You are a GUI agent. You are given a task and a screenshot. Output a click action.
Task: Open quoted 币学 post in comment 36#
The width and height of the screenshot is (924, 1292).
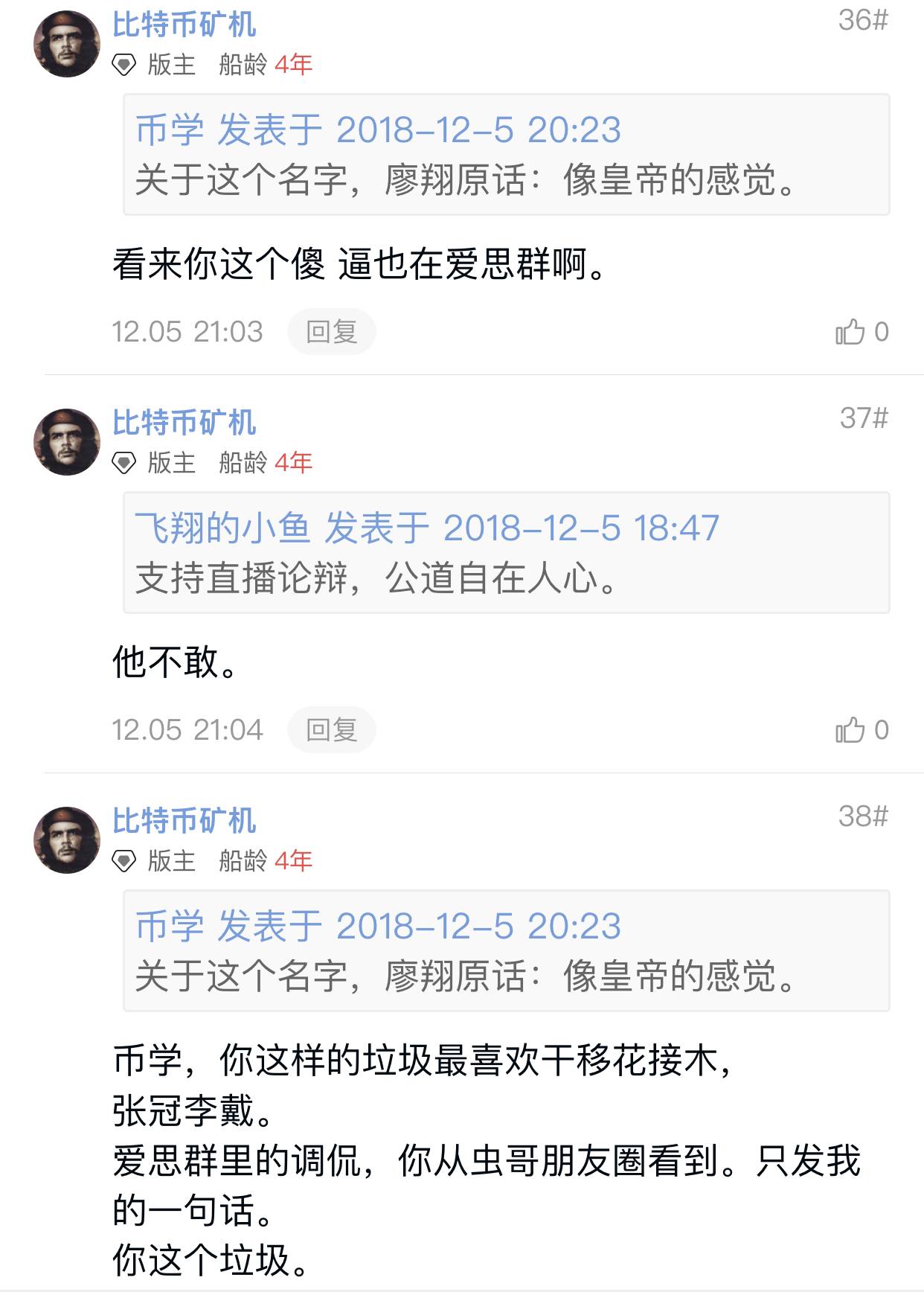tap(377, 130)
